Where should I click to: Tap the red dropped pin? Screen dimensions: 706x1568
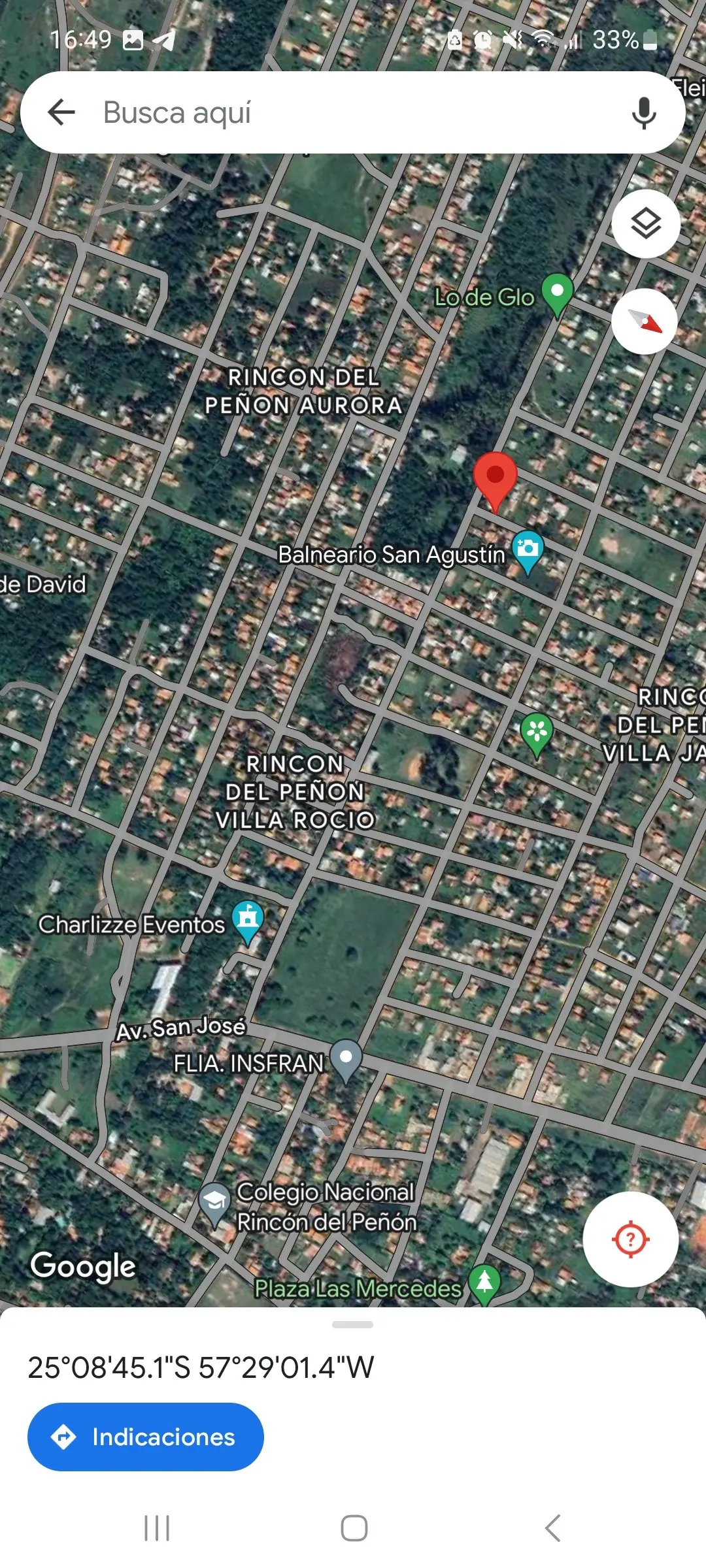[x=496, y=481]
